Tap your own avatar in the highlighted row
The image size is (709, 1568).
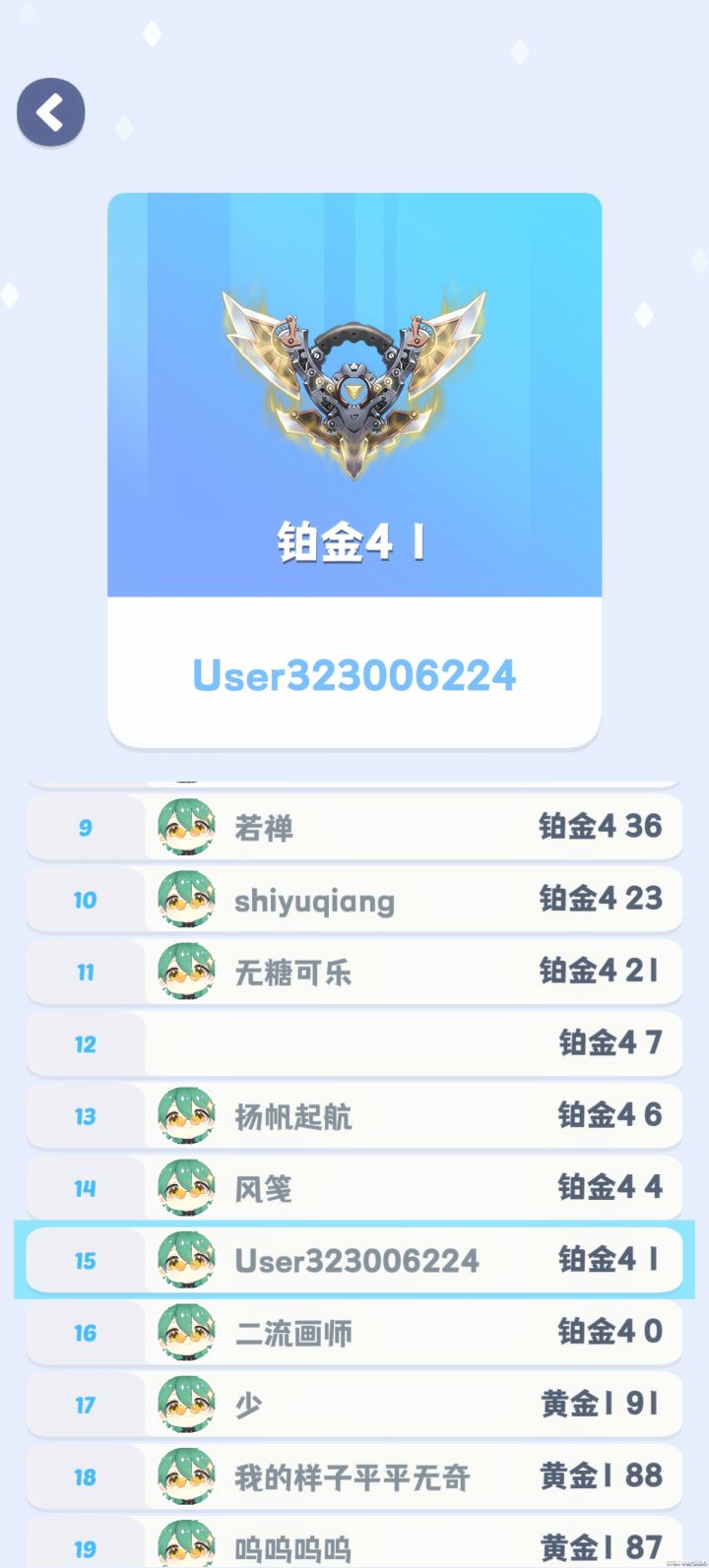(x=187, y=1259)
